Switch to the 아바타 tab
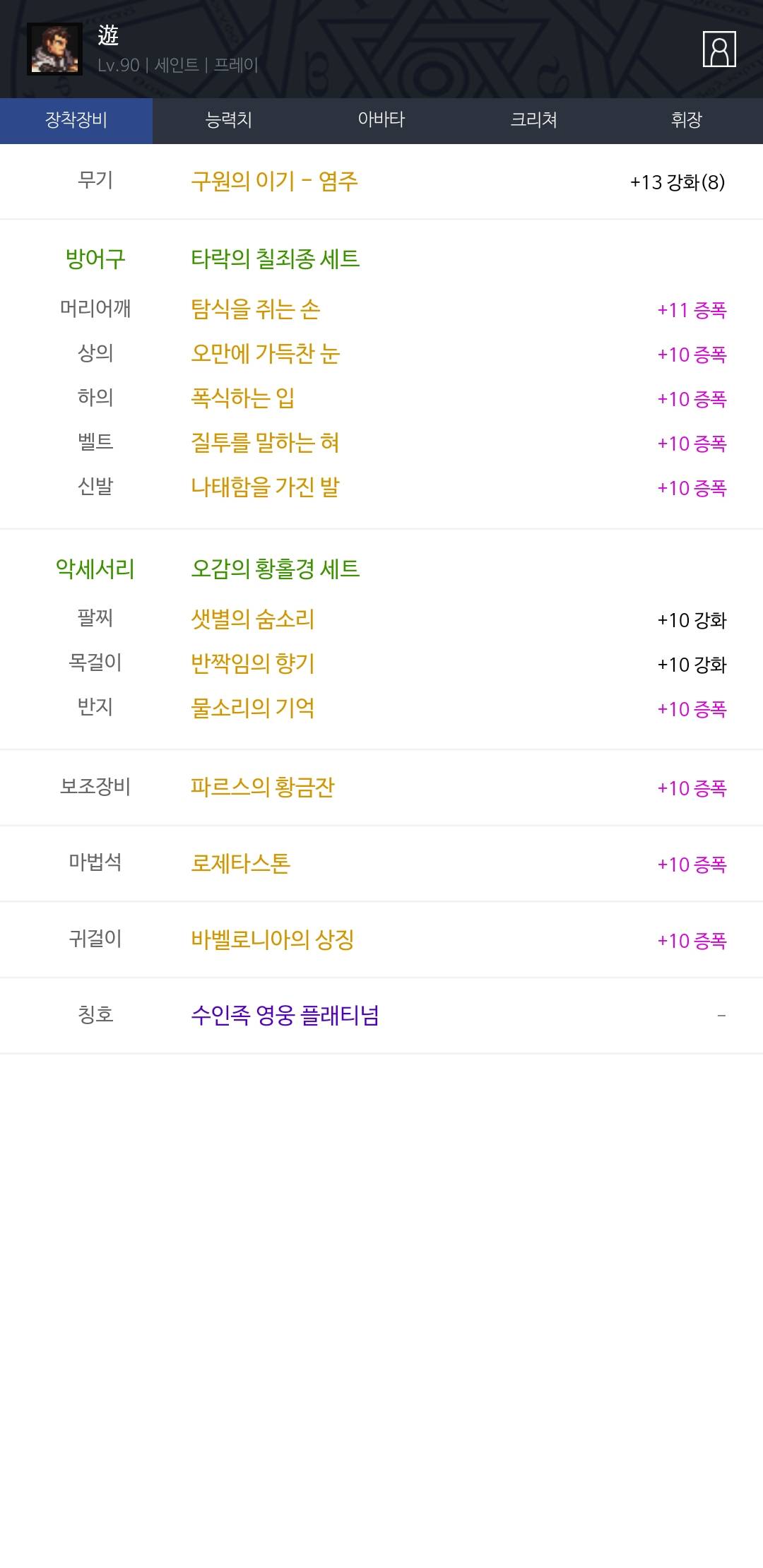This screenshot has height=1568, width=763. [381, 120]
